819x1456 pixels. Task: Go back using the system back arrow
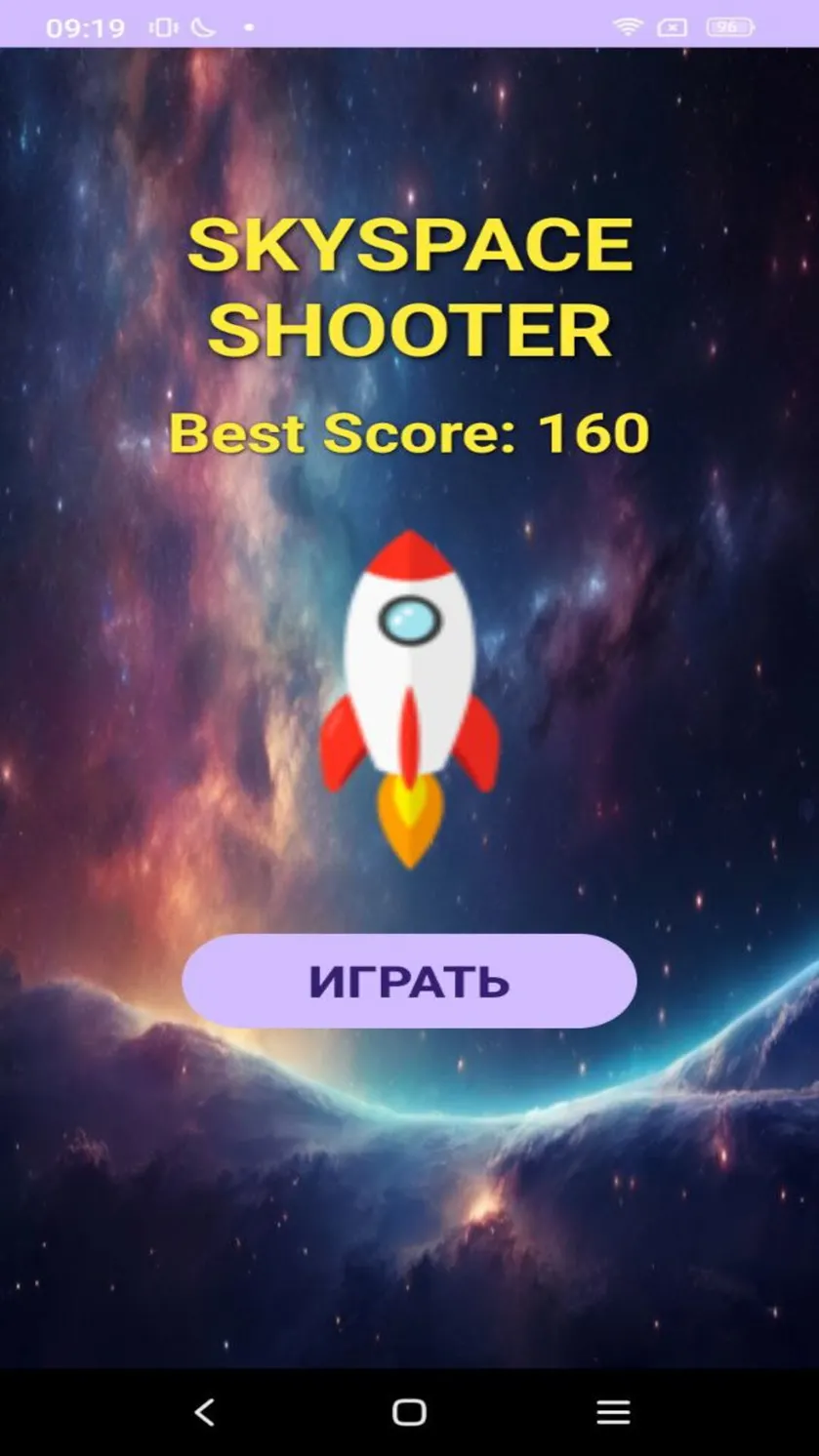pyautogui.click(x=204, y=1412)
